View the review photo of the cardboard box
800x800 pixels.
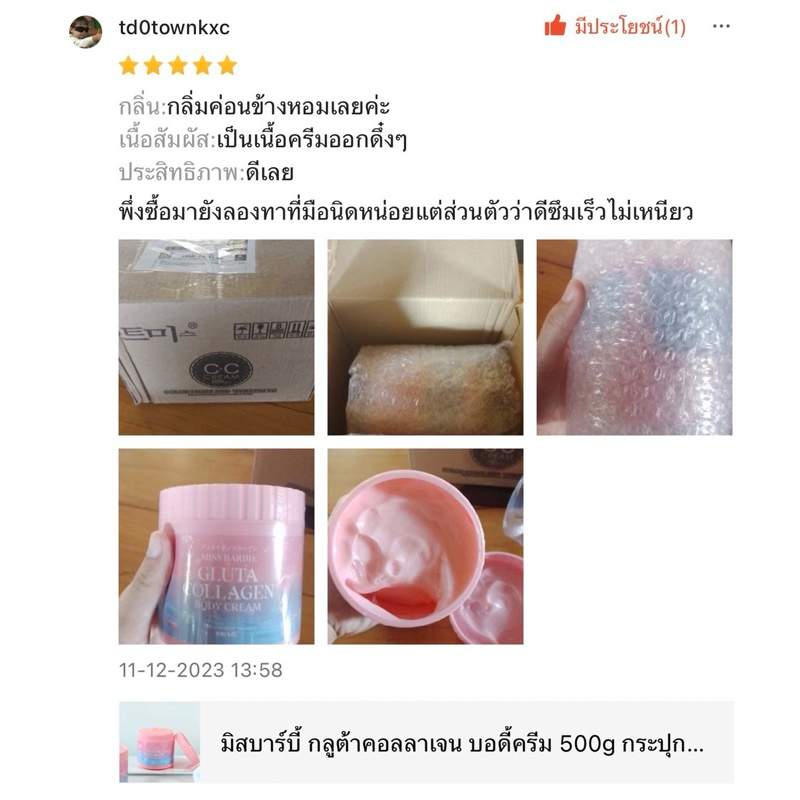coord(216,337)
